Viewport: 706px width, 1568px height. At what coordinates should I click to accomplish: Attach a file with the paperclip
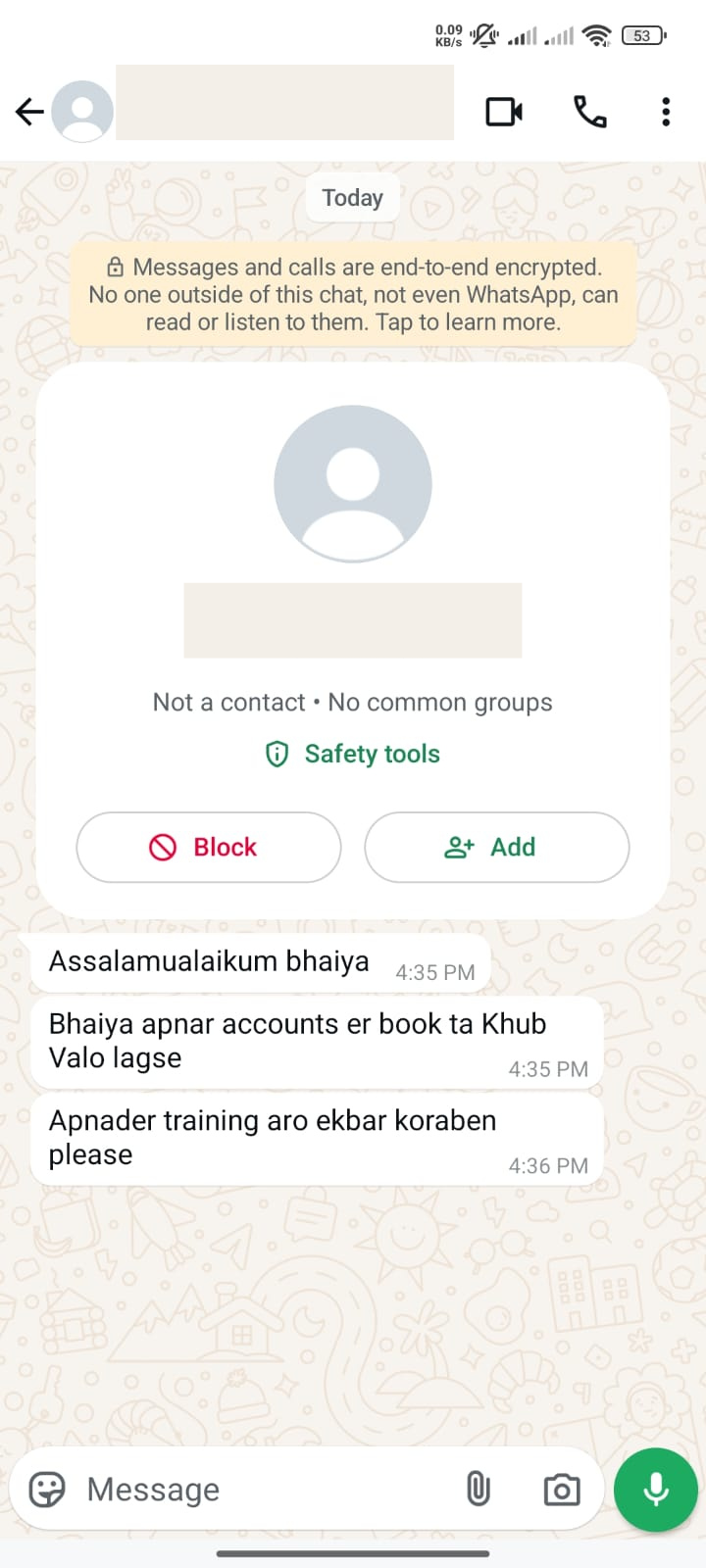coord(478,1490)
